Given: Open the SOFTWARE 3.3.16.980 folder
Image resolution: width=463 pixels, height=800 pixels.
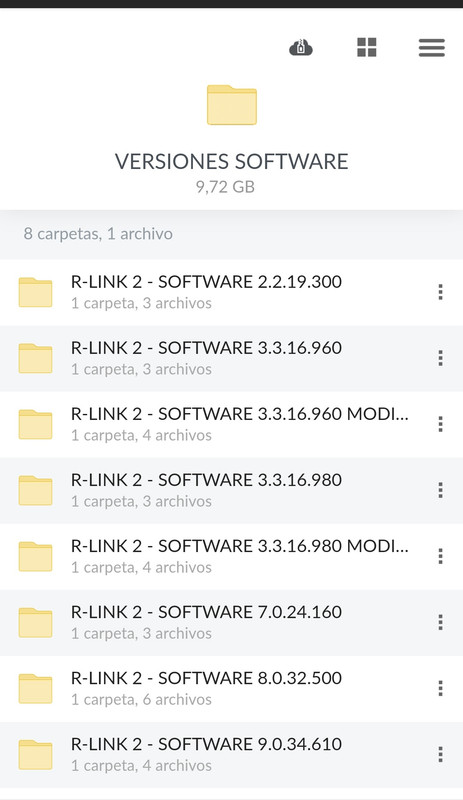Looking at the screenshot, I should [x=231, y=490].
